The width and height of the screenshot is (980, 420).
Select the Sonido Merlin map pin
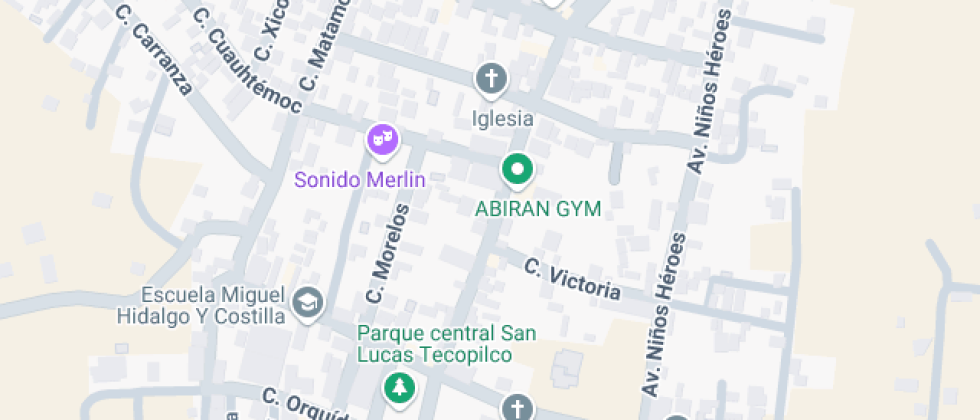pyautogui.click(x=382, y=141)
